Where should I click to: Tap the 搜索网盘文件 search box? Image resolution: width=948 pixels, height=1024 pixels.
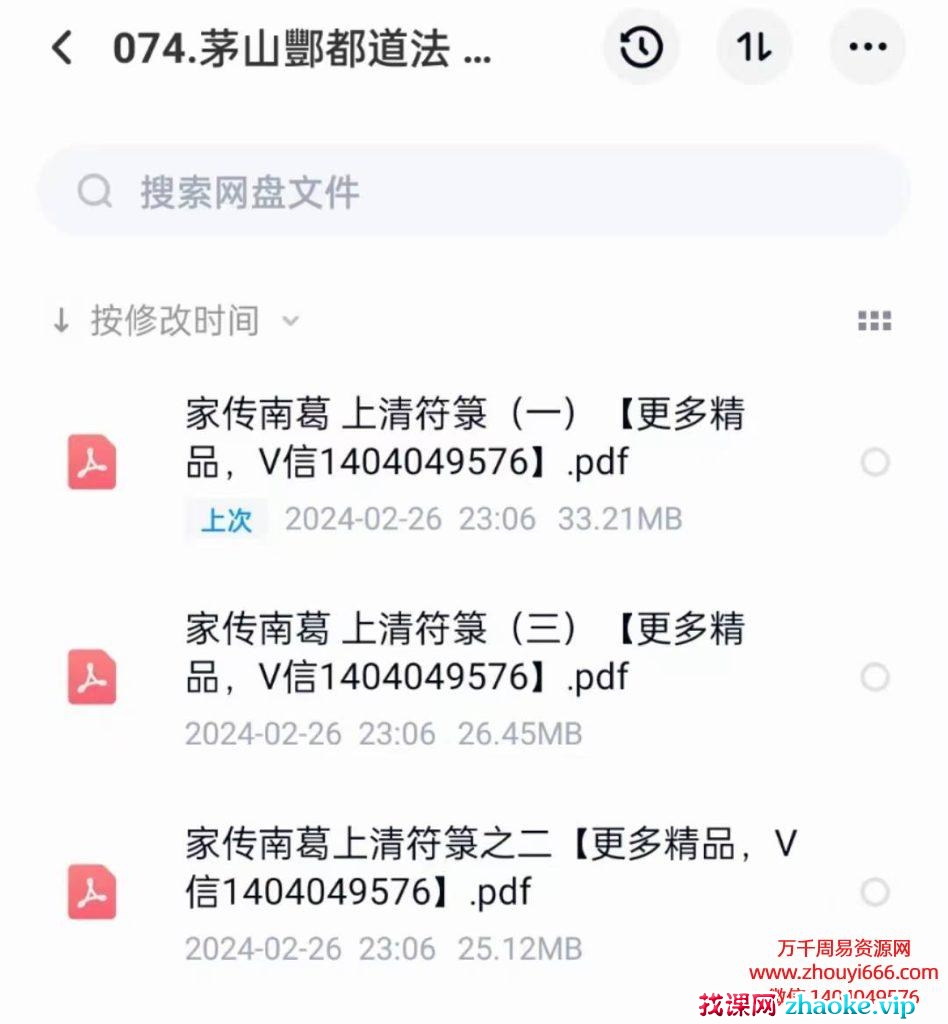coord(473,192)
